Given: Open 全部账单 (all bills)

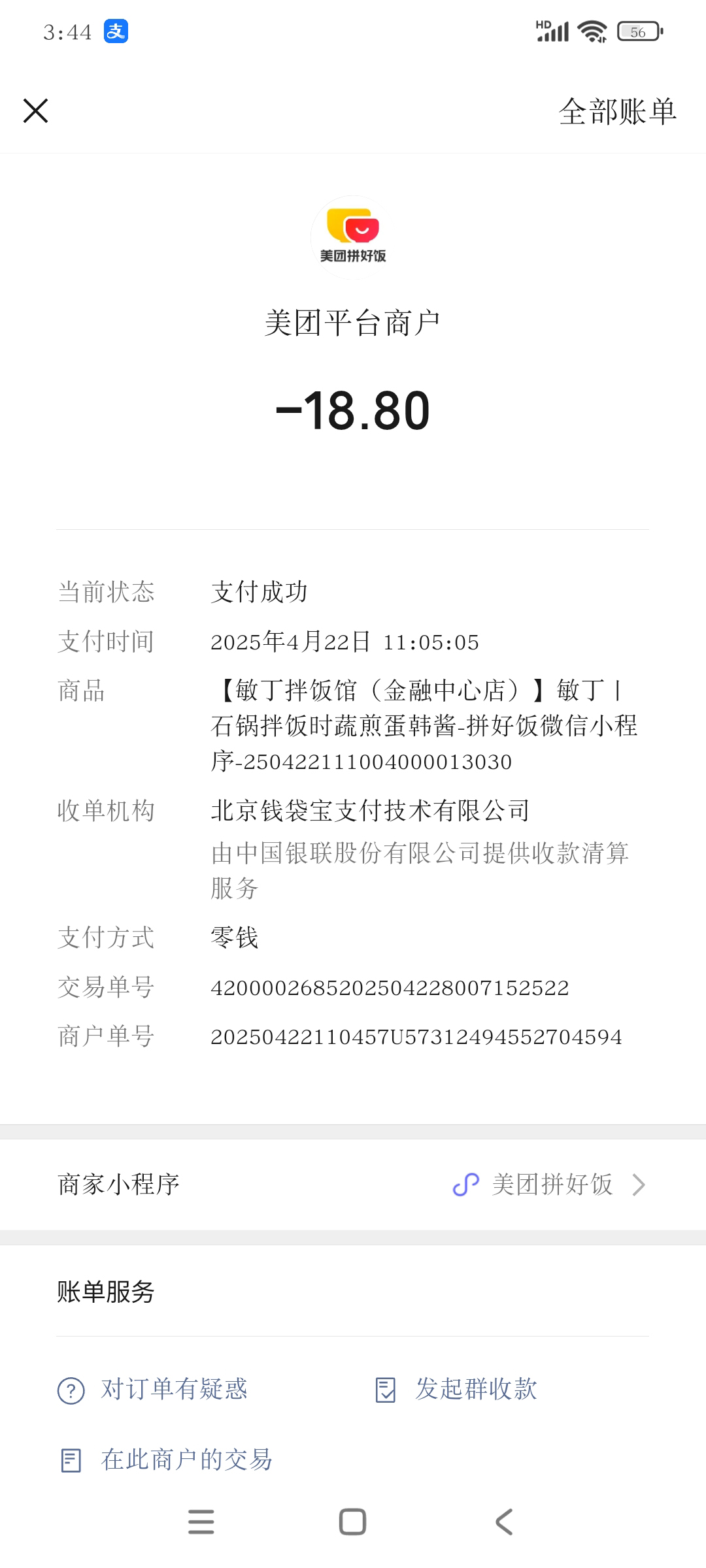Looking at the screenshot, I should tap(617, 111).
